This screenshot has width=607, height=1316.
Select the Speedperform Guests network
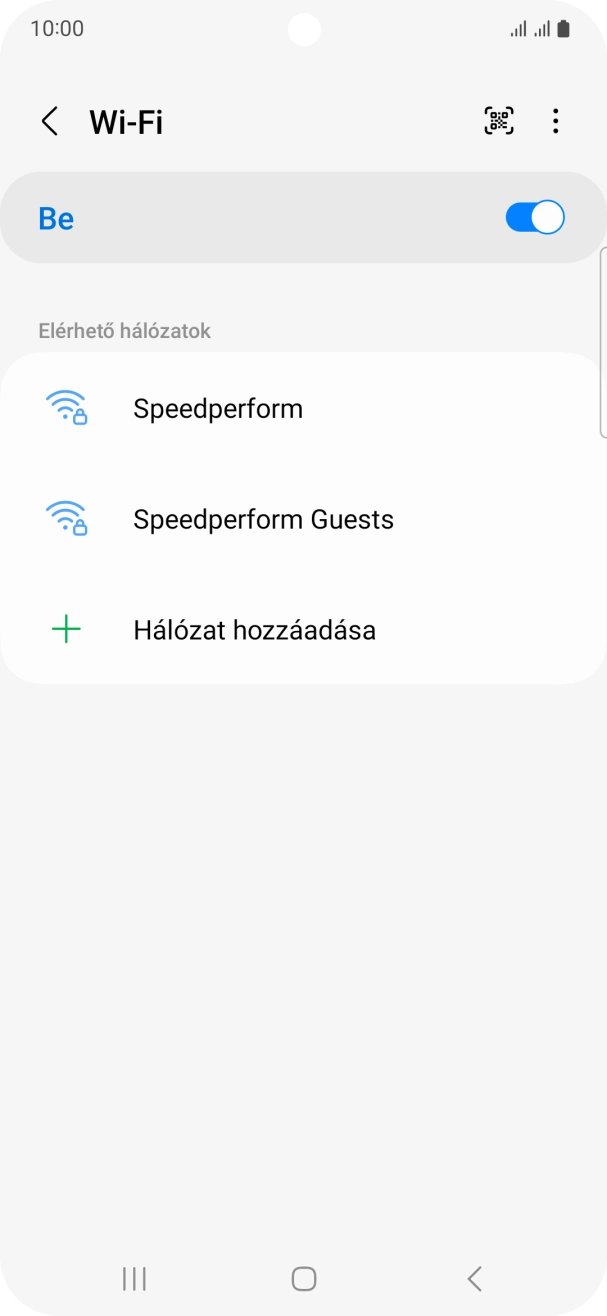263,519
